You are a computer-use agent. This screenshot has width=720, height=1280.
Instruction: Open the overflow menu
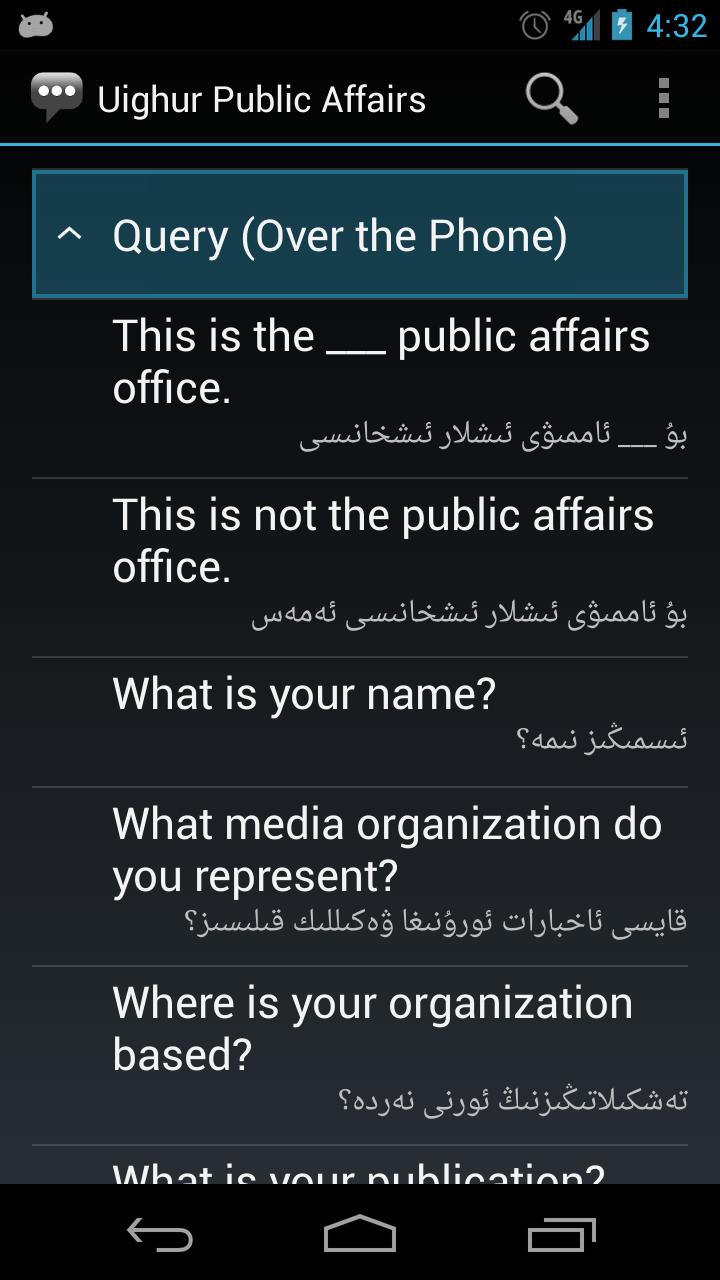662,97
